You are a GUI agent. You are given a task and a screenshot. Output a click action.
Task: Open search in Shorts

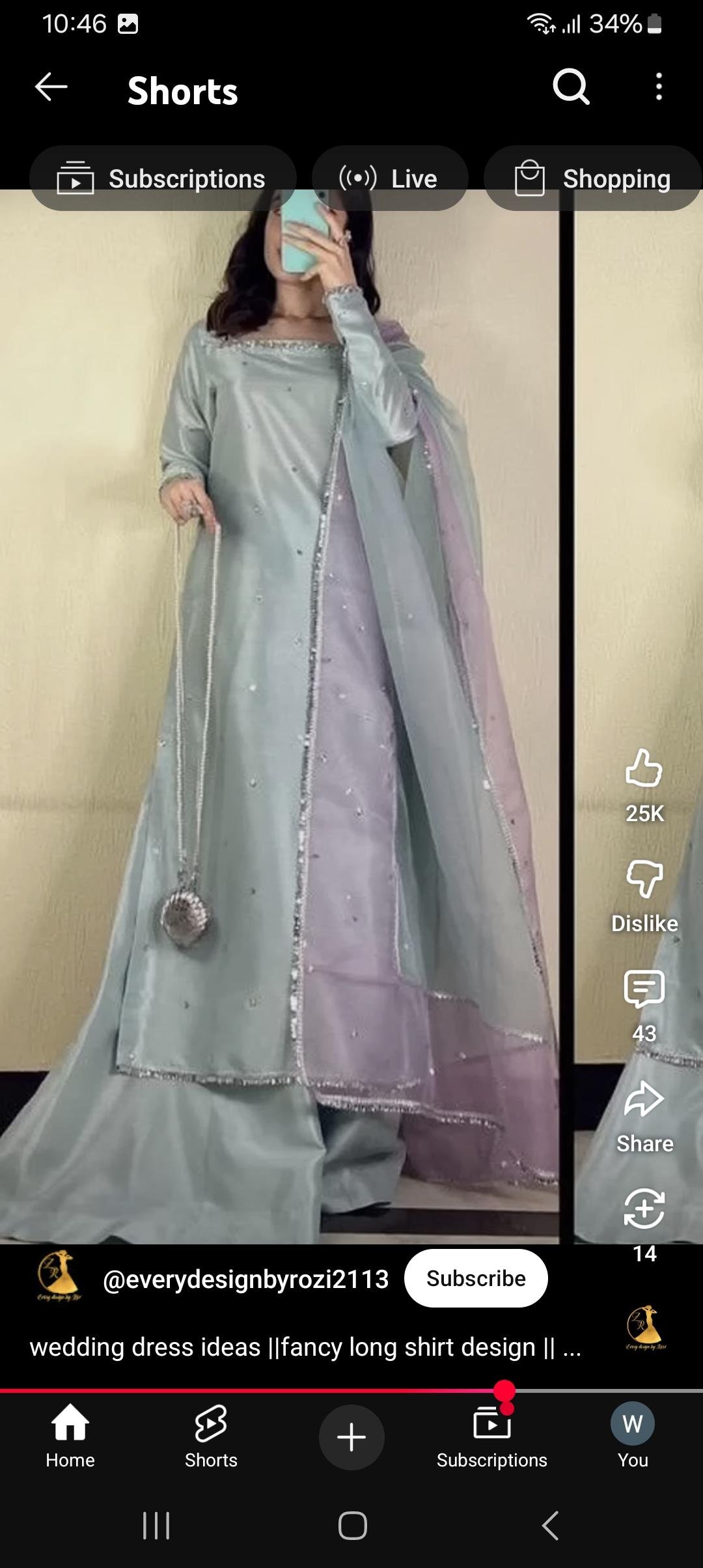571,87
